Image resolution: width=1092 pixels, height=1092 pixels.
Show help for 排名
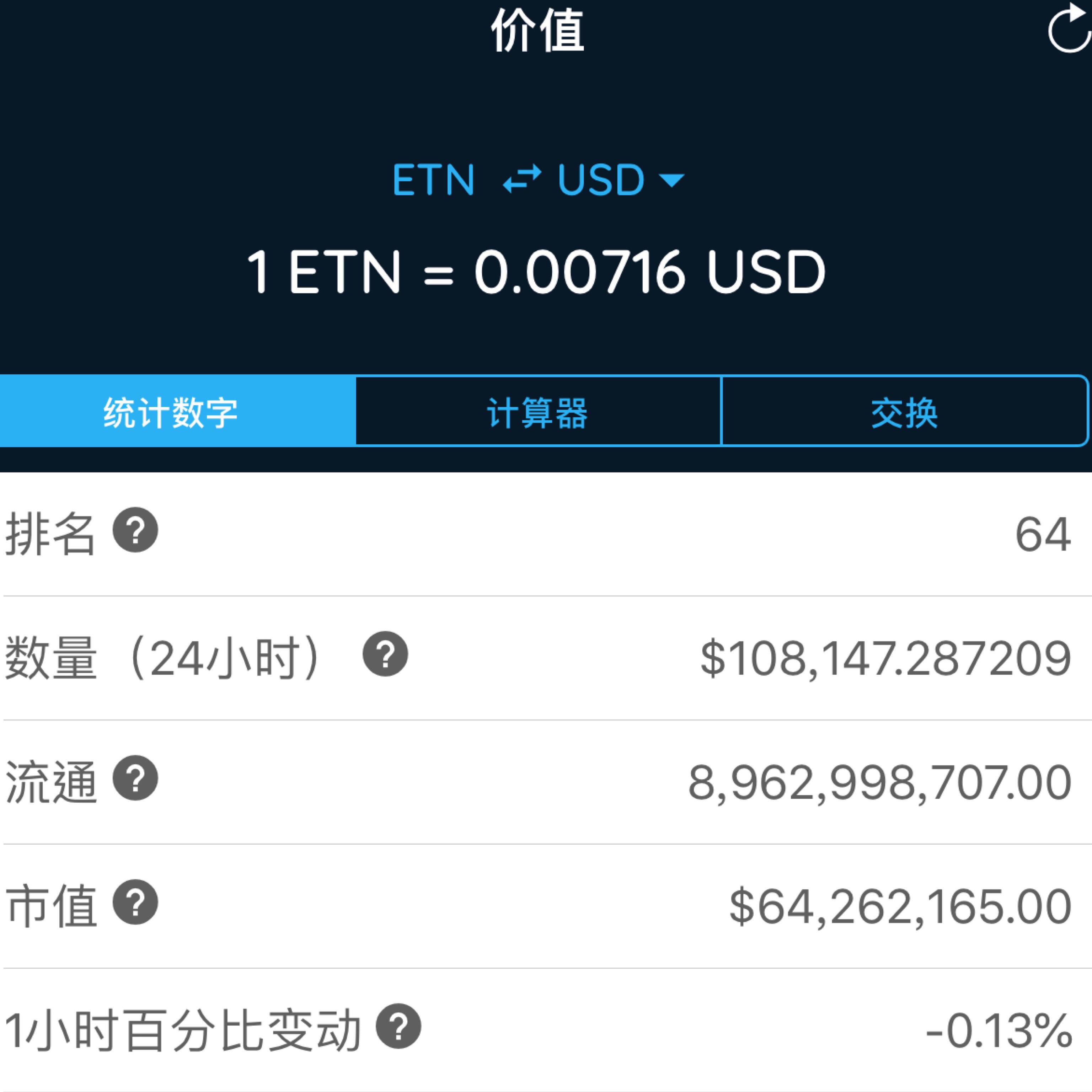135,531
